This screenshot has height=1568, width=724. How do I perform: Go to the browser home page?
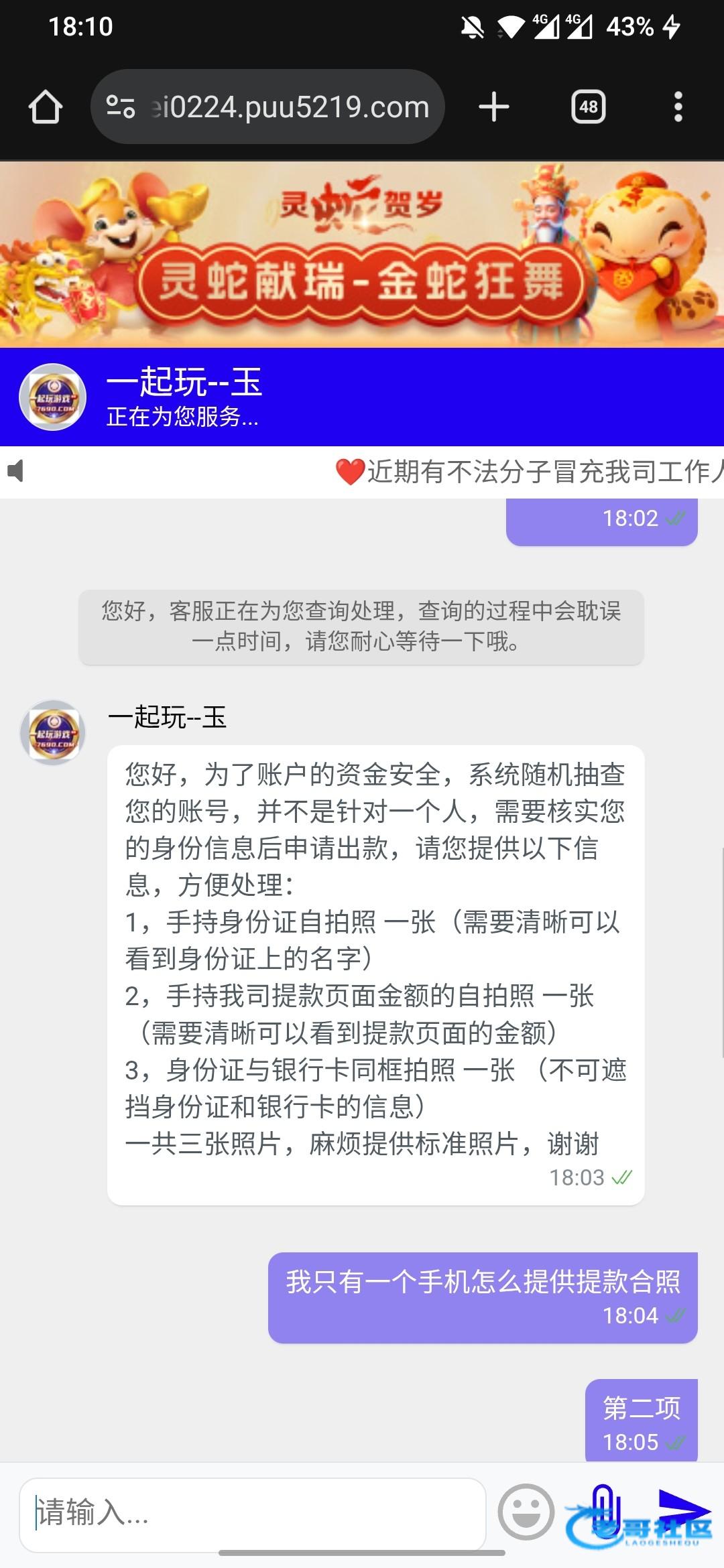click(46, 107)
